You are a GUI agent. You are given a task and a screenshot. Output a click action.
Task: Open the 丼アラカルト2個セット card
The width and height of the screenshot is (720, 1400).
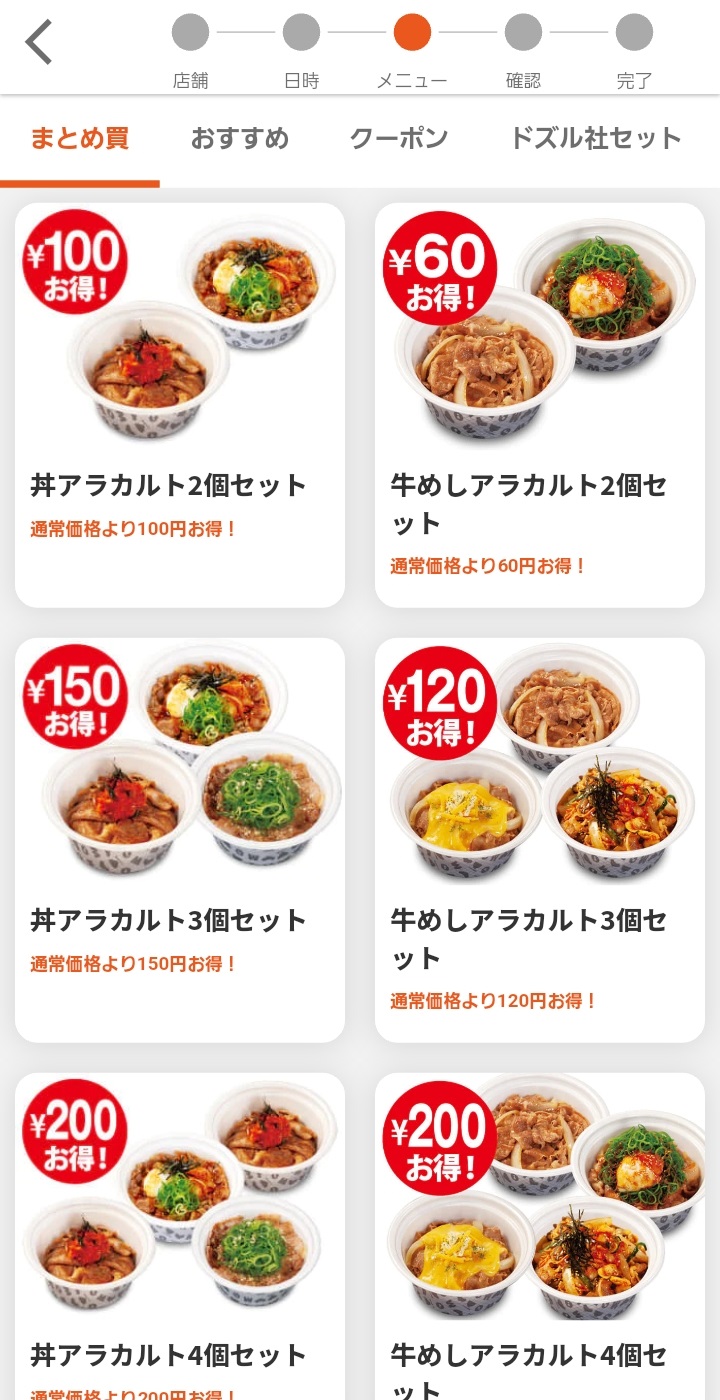tap(180, 405)
